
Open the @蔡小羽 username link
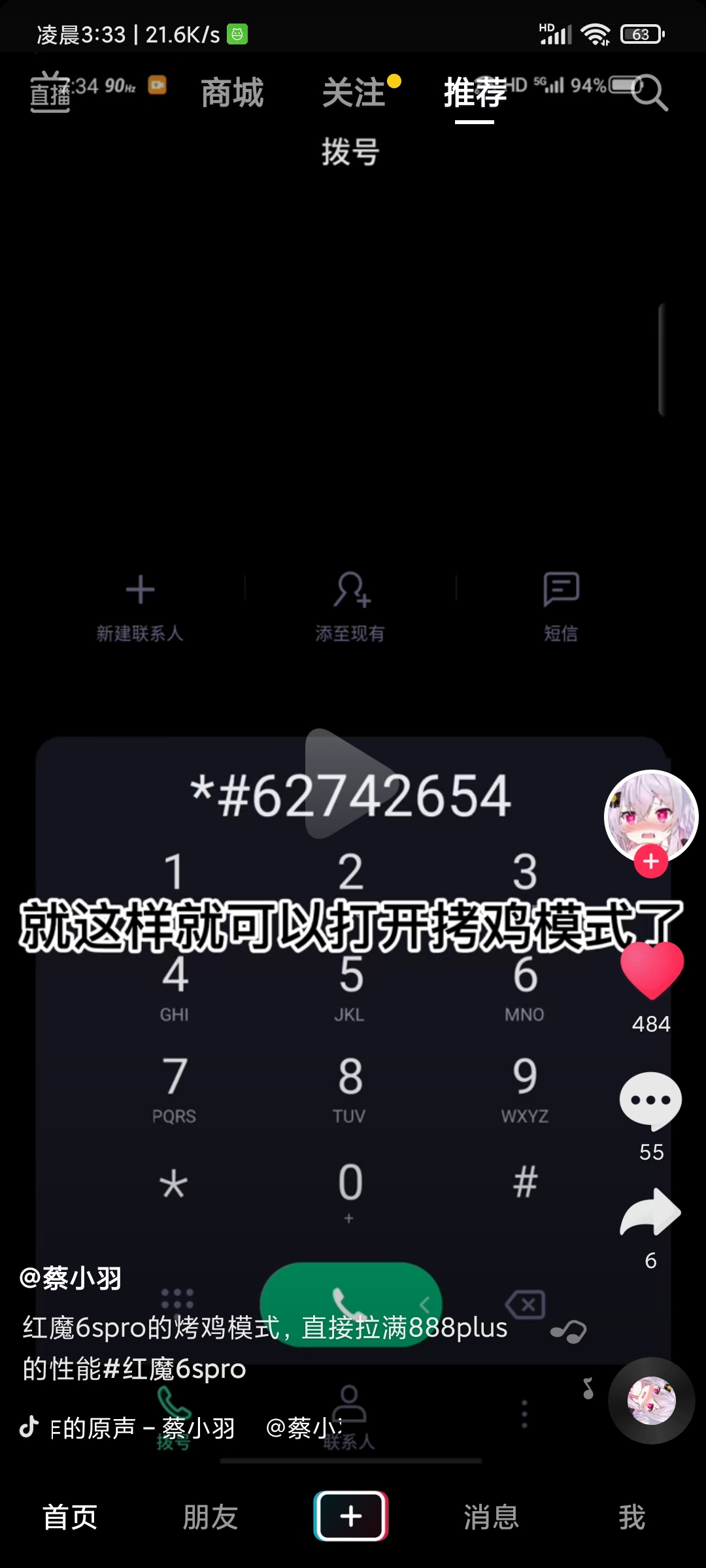(x=71, y=1278)
